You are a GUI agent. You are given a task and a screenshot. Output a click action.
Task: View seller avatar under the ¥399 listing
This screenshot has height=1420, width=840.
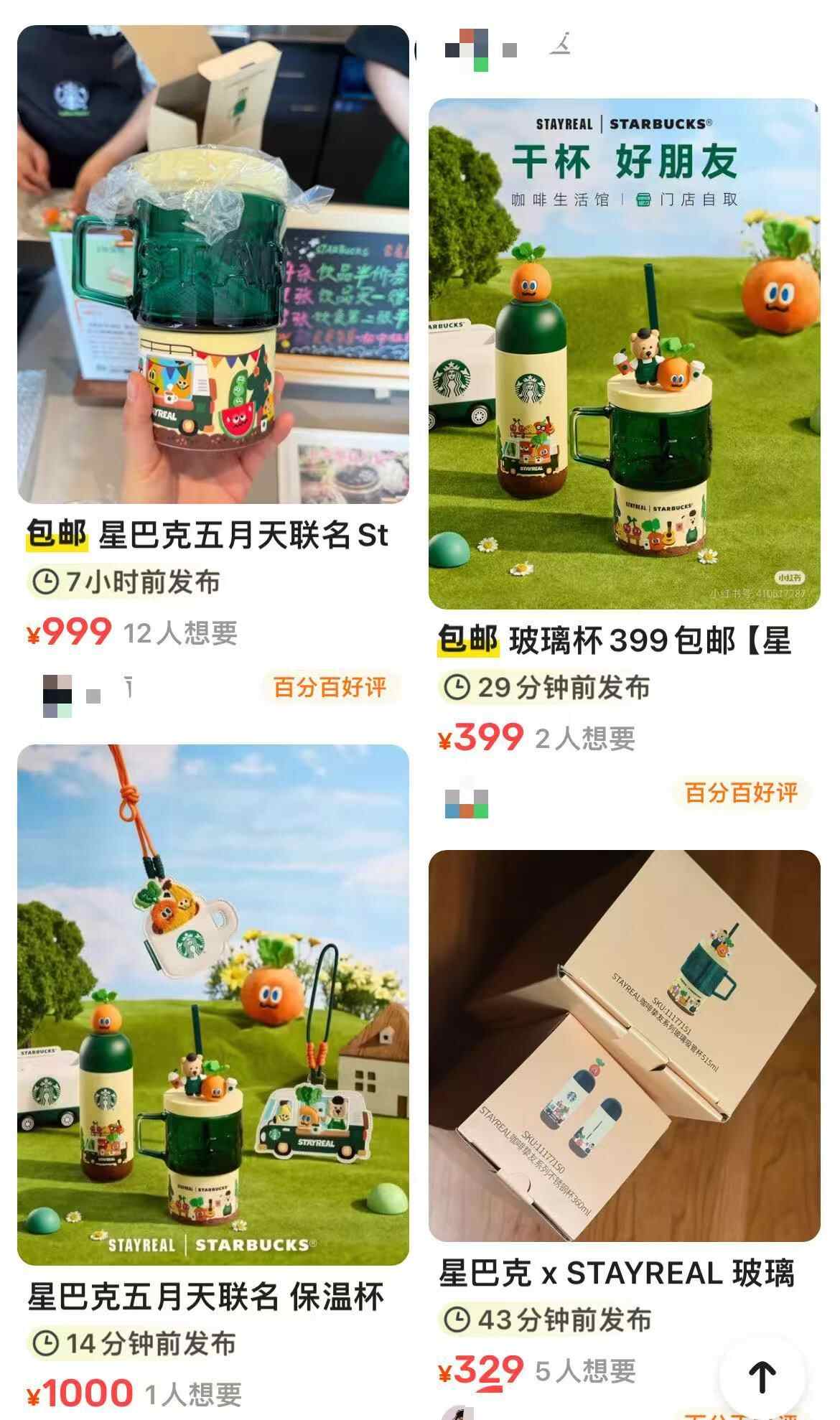(x=467, y=803)
